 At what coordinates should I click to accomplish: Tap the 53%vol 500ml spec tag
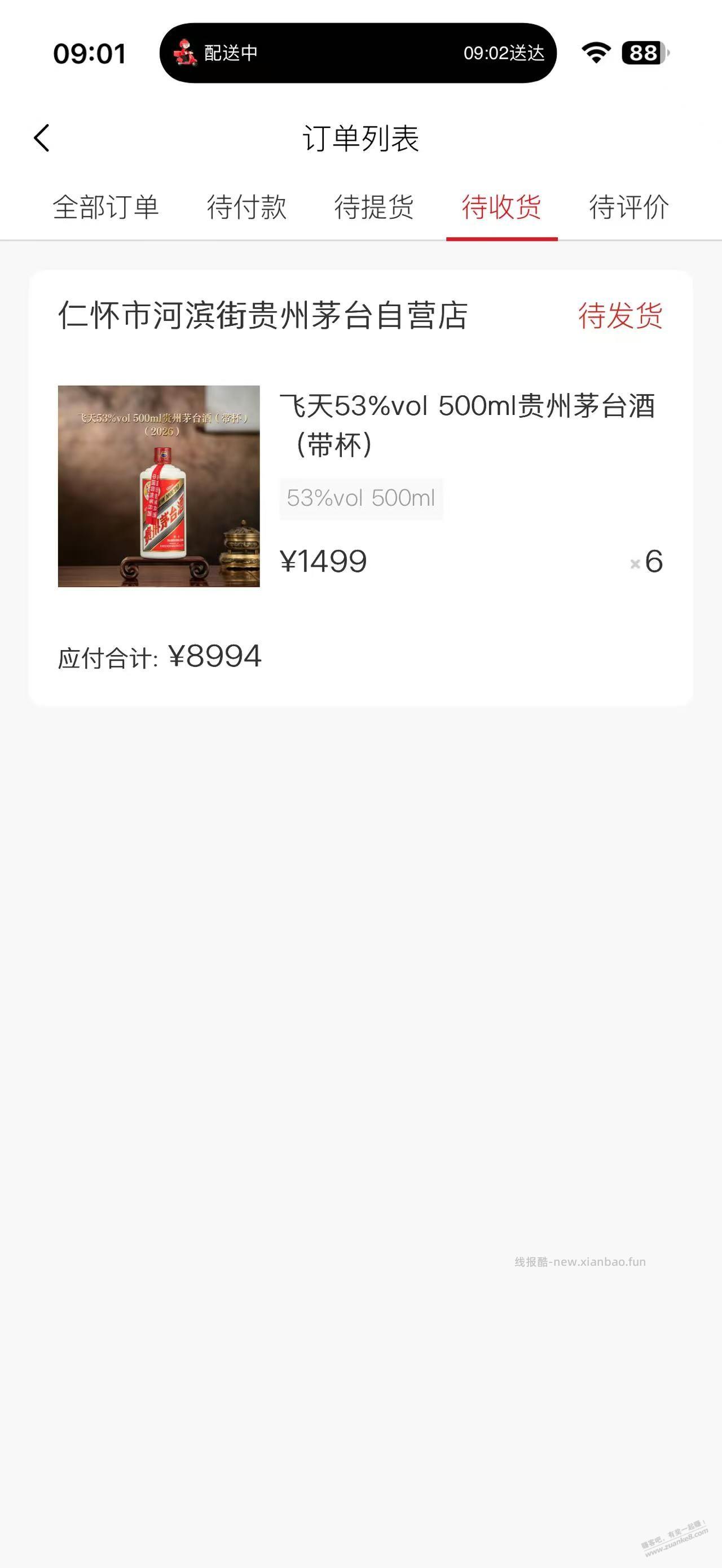coord(360,497)
